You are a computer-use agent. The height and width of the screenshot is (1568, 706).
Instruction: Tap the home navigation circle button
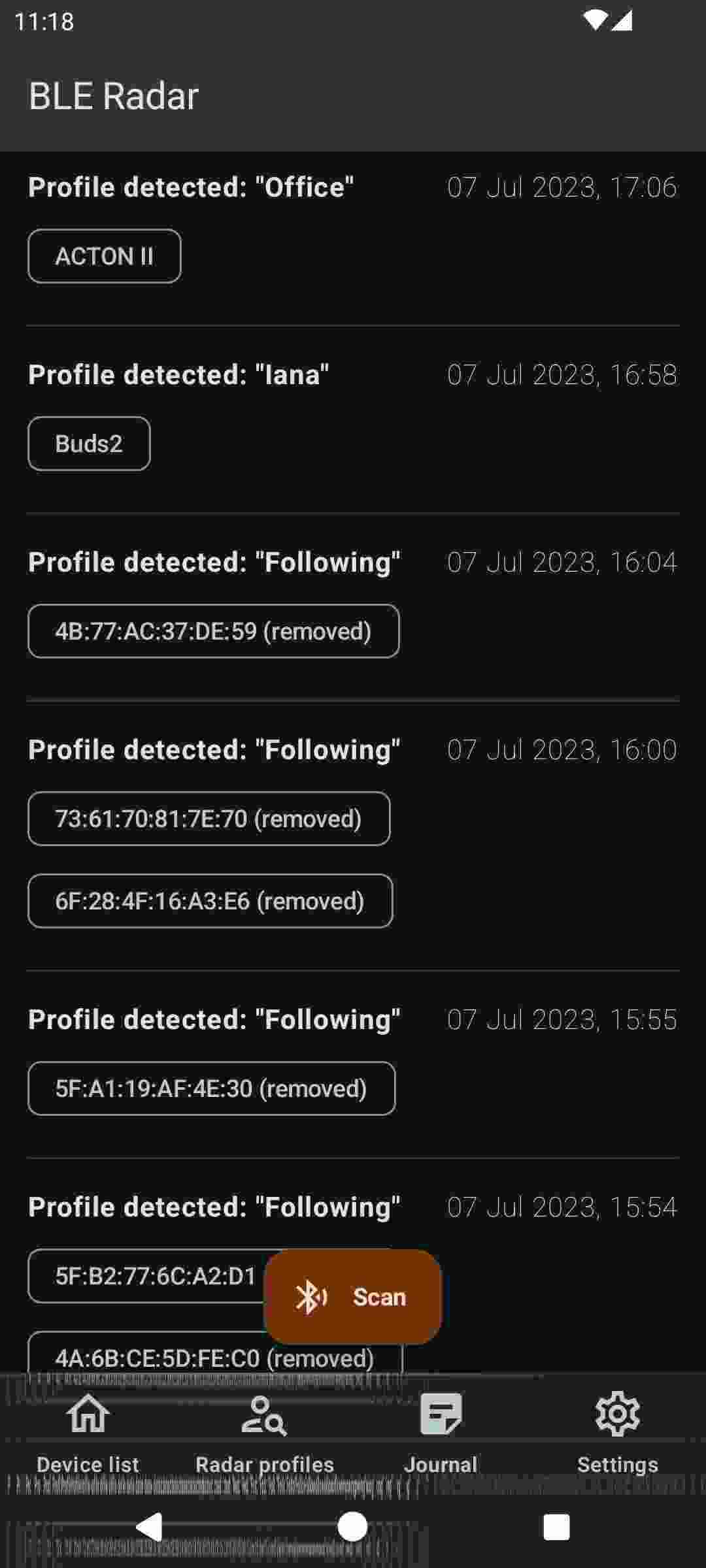coord(353,1527)
